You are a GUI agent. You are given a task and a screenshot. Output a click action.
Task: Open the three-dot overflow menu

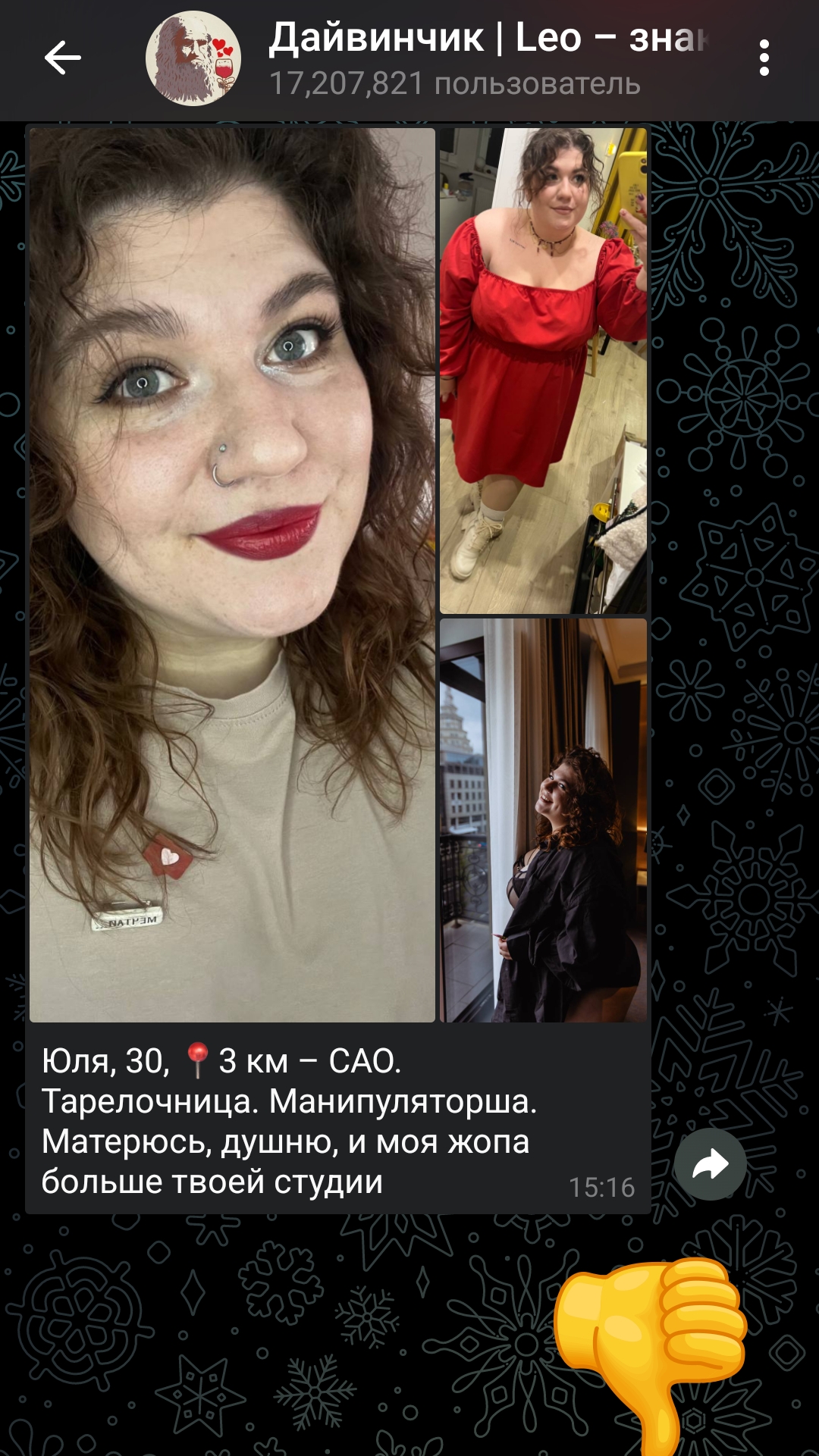[x=764, y=58]
